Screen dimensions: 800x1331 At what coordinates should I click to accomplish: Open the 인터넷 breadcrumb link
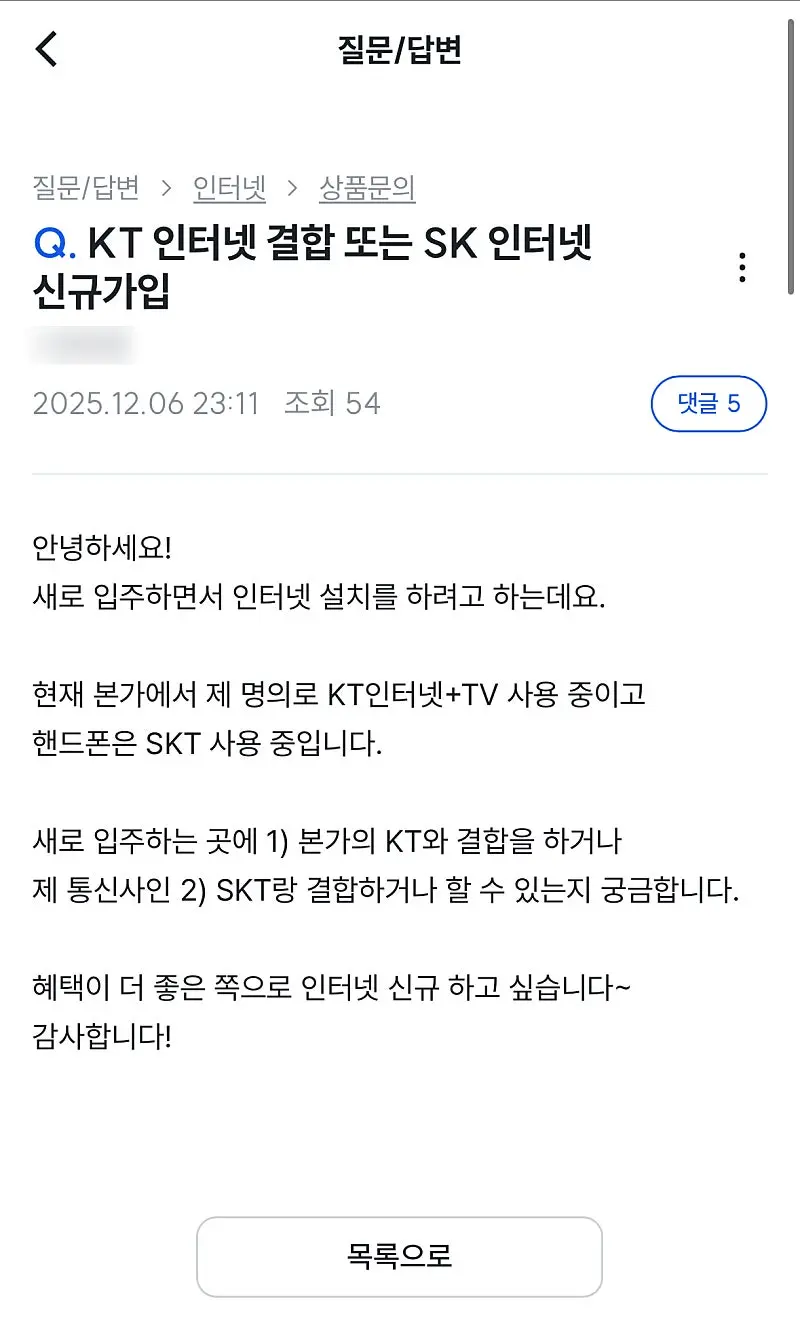click(229, 187)
